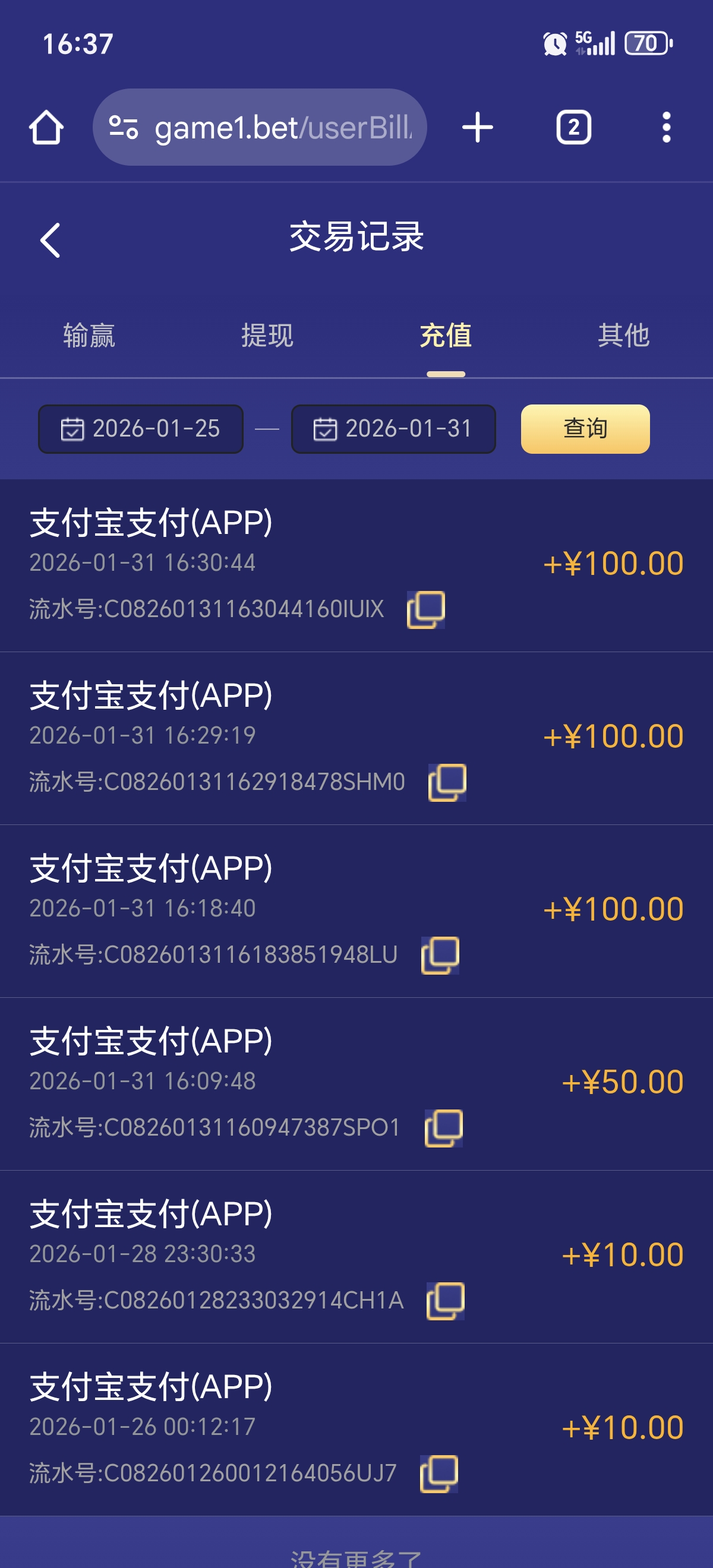Screen dimensions: 713x1568
Task: Switch to the 其他 tab
Action: point(623,336)
